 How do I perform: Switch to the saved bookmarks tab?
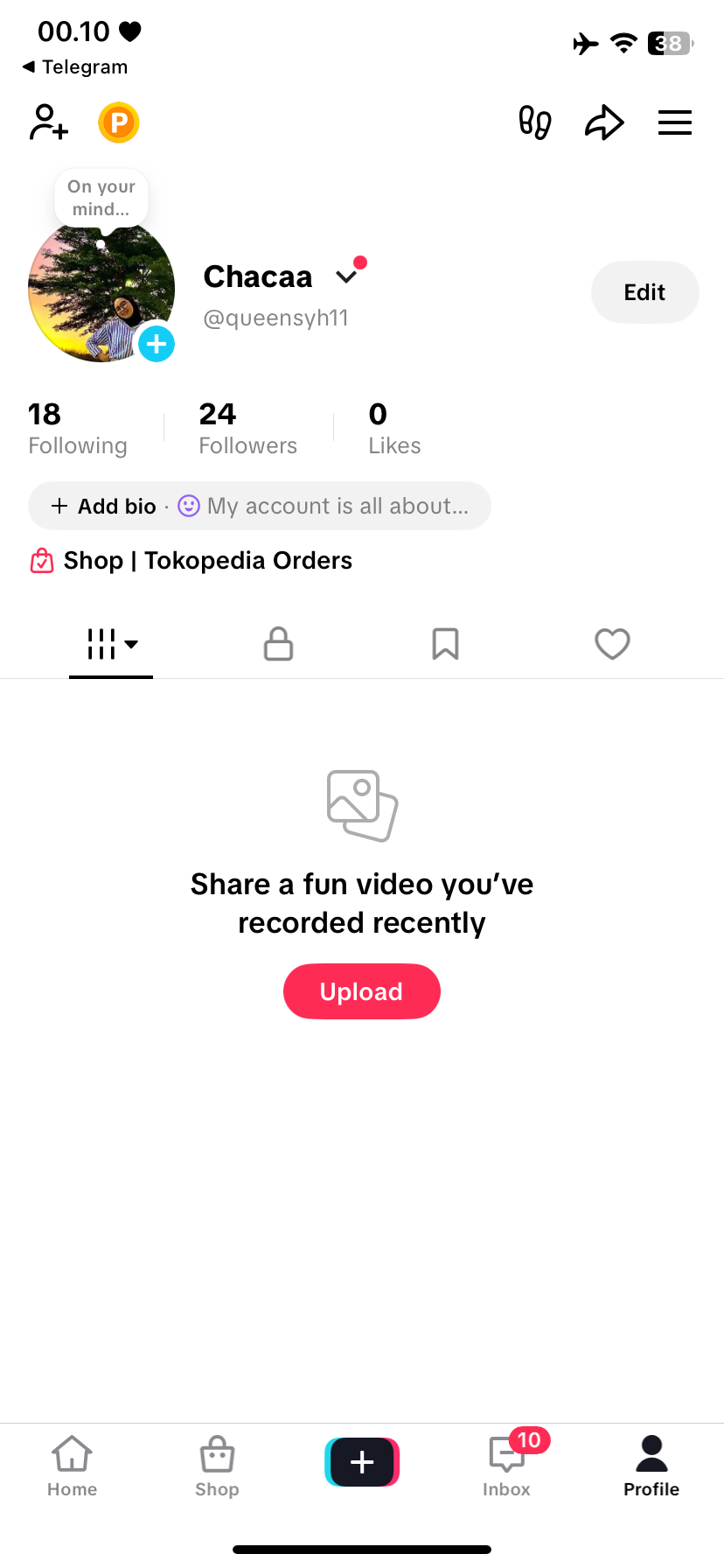[x=445, y=644]
